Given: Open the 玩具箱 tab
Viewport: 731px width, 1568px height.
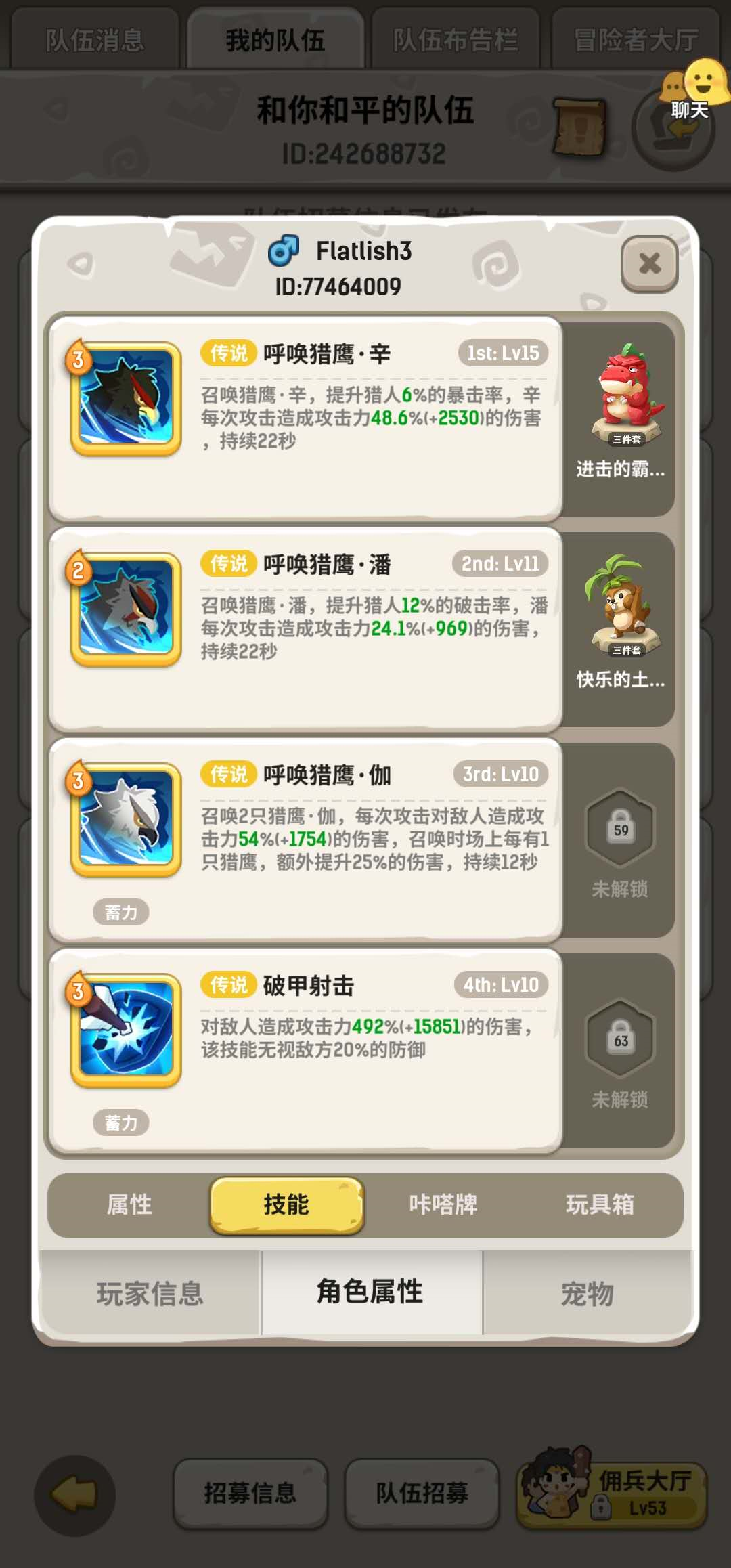Looking at the screenshot, I should click(x=600, y=1204).
